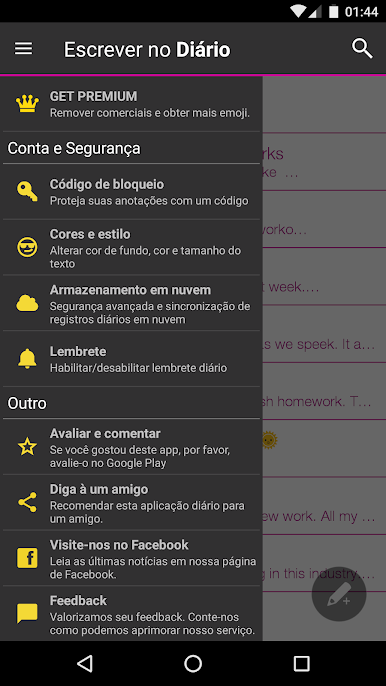Tap the new entry pencil button
Image resolution: width=386 pixels, height=686 pixels.
coord(339,594)
